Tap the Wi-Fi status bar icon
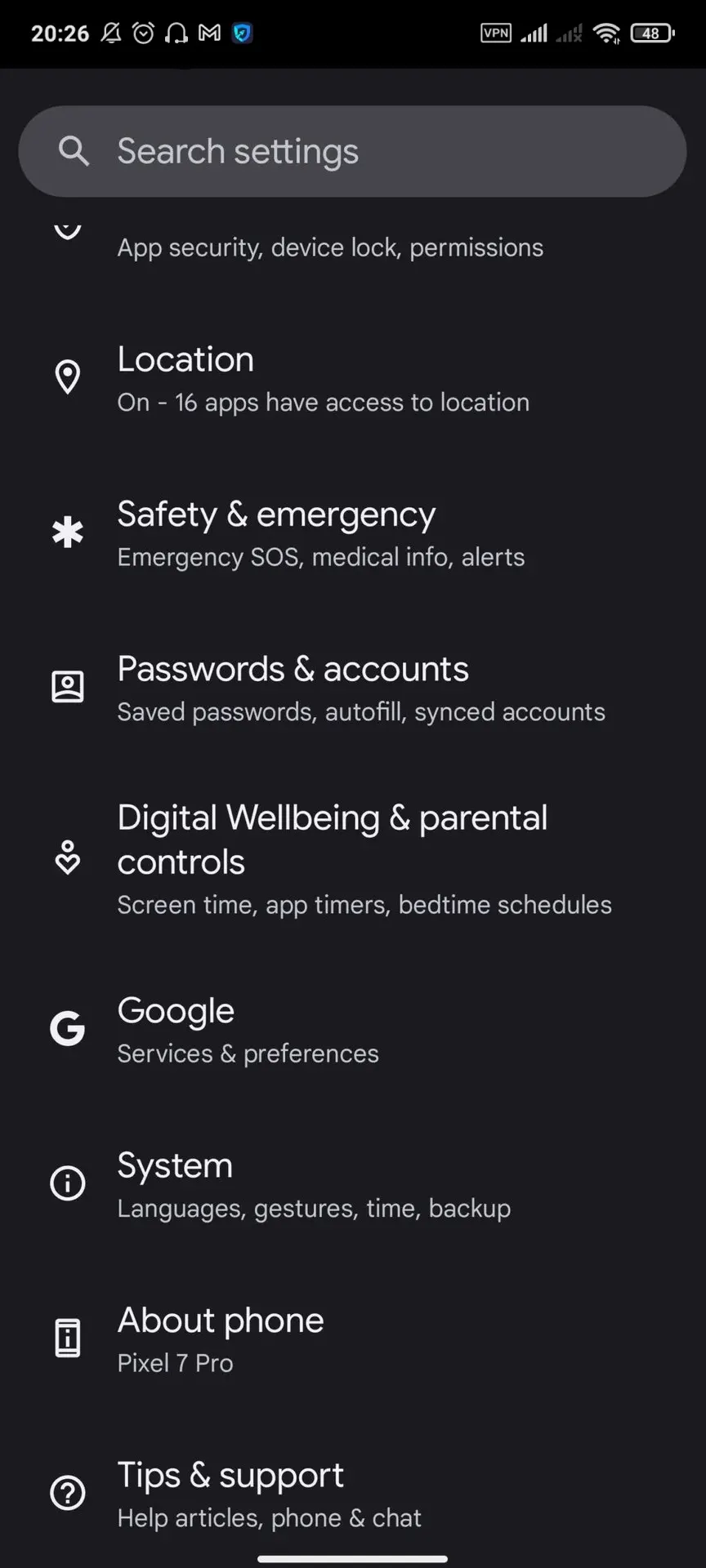Screen dimensions: 706x1568 click(606, 33)
